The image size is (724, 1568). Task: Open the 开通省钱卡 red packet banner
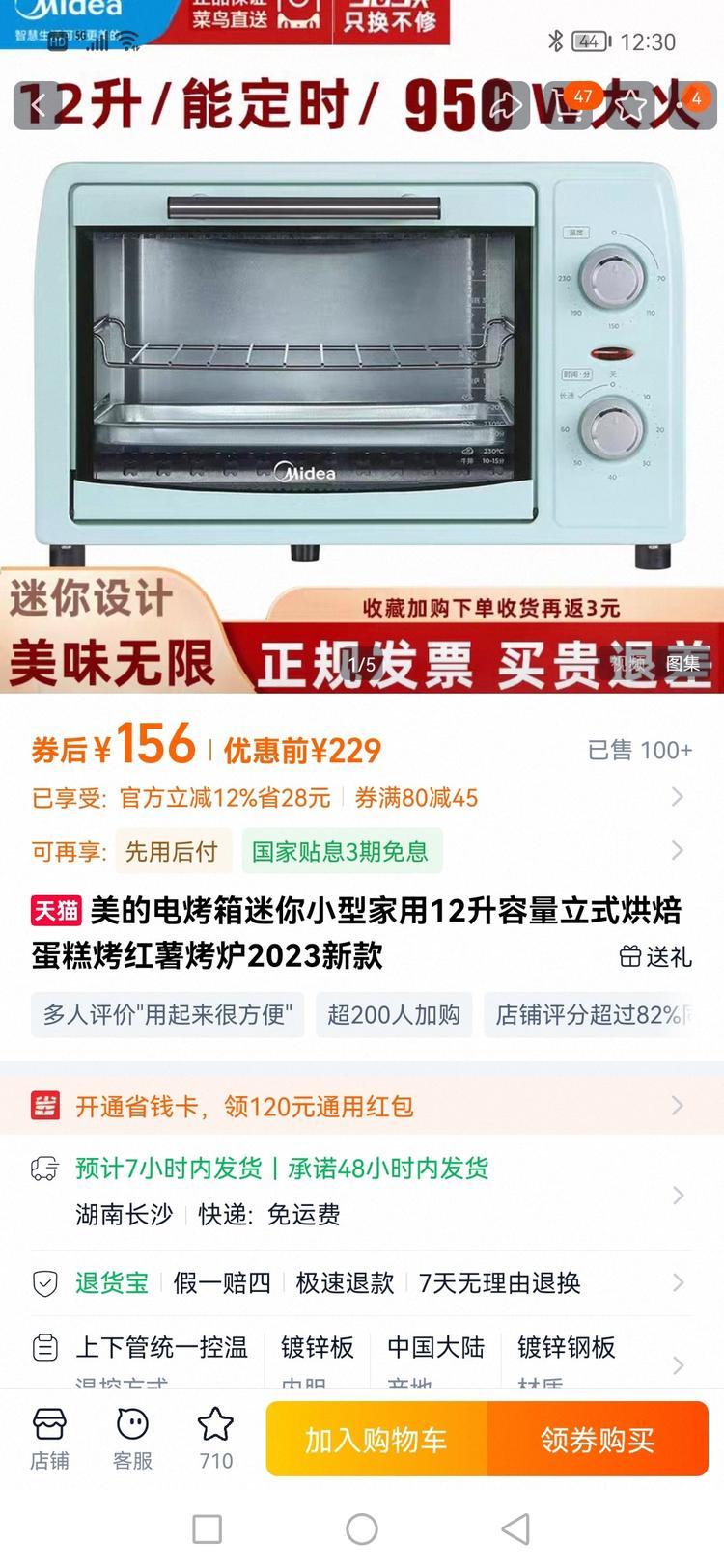pyautogui.click(x=362, y=1106)
